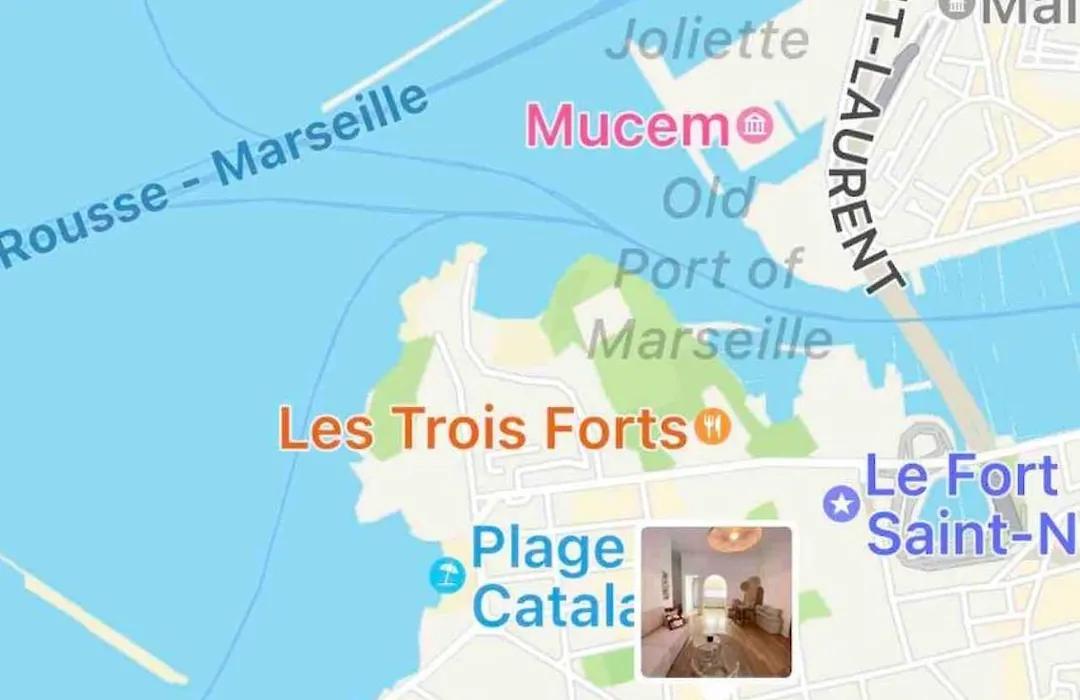Screen dimensions: 1080x700
Task: Select Les Trois Forts restaurant marker
Action: tap(712, 428)
